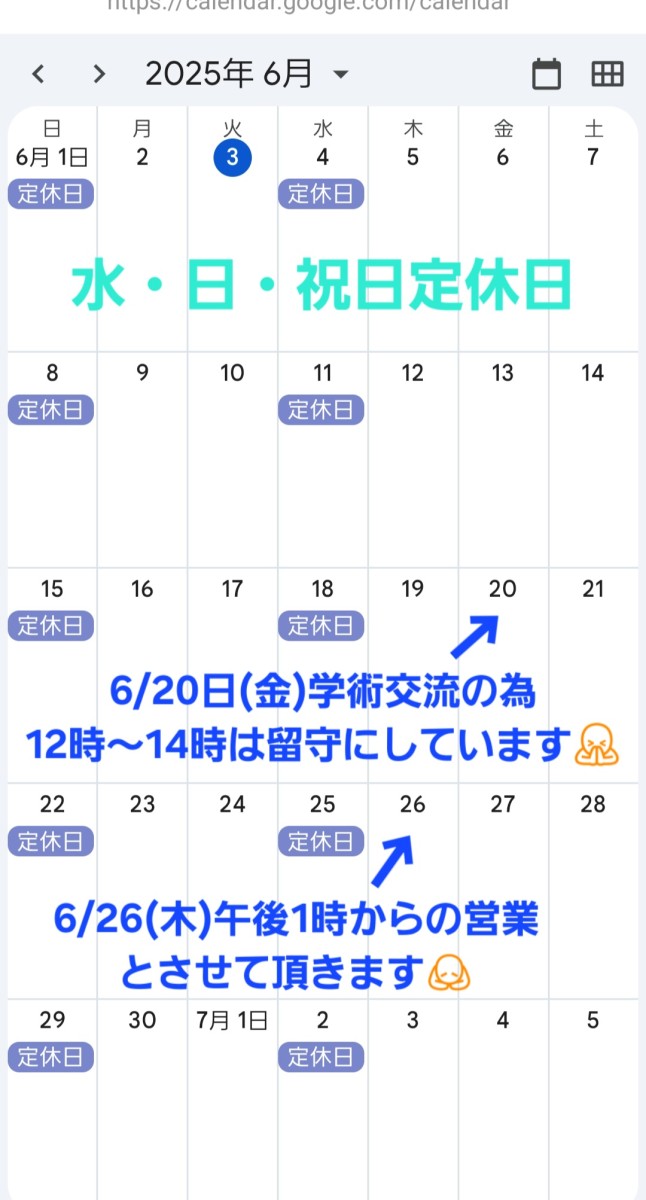
Task: Open the 定休日 event on June 4
Action: 321,194
